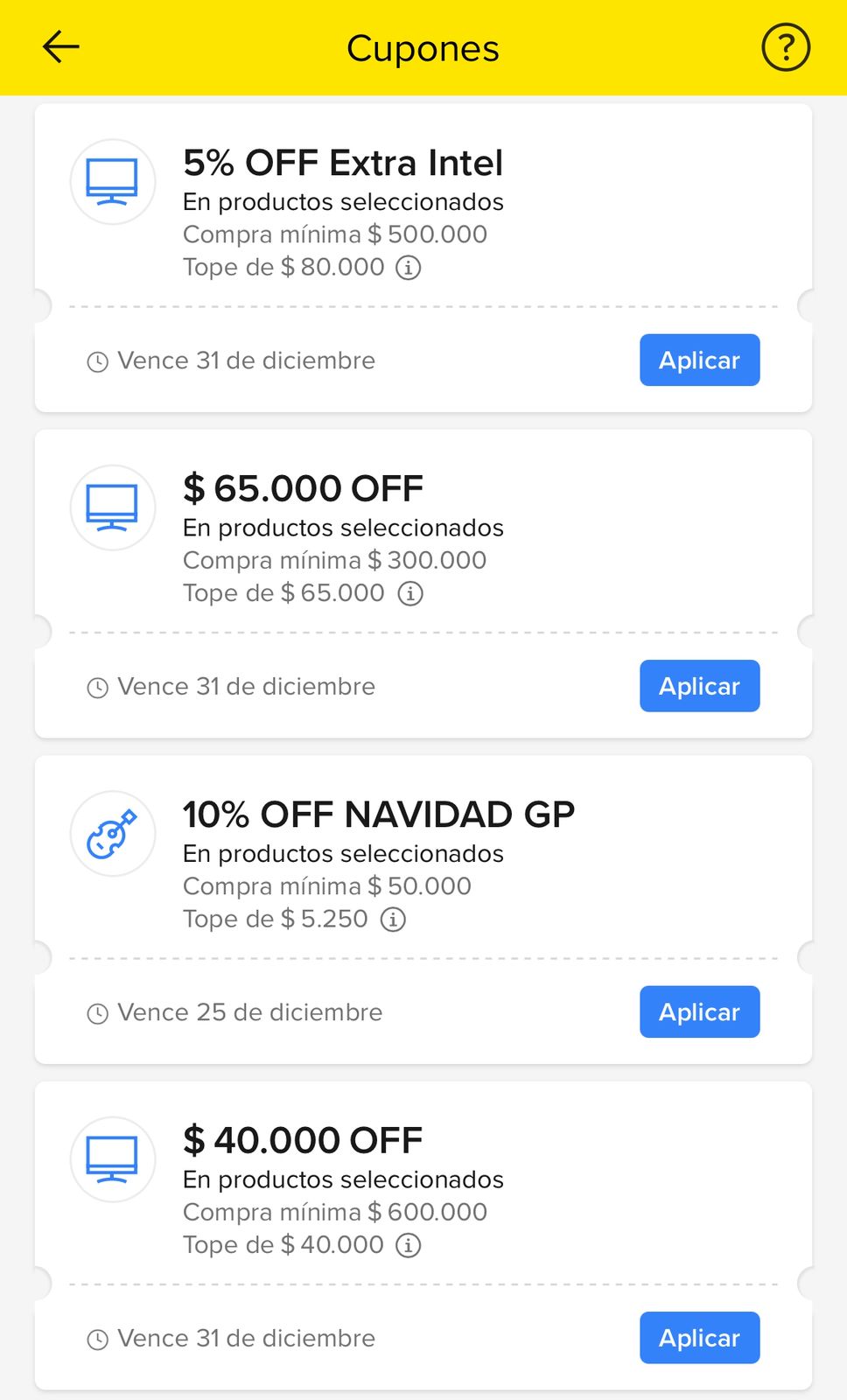Open the info icon for Tope de $80.000
The height and width of the screenshot is (1400, 847).
[x=408, y=267]
